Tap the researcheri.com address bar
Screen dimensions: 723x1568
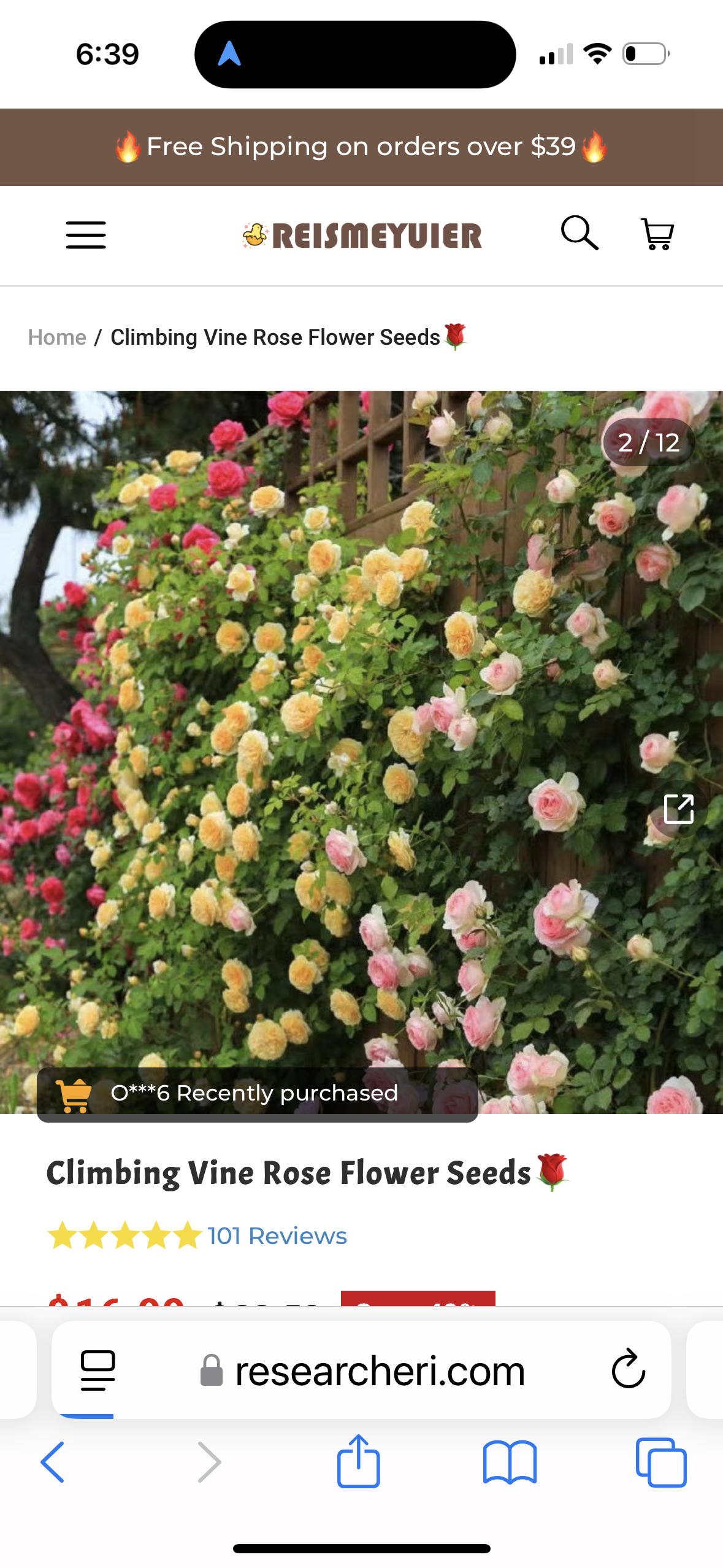(x=380, y=1371)
